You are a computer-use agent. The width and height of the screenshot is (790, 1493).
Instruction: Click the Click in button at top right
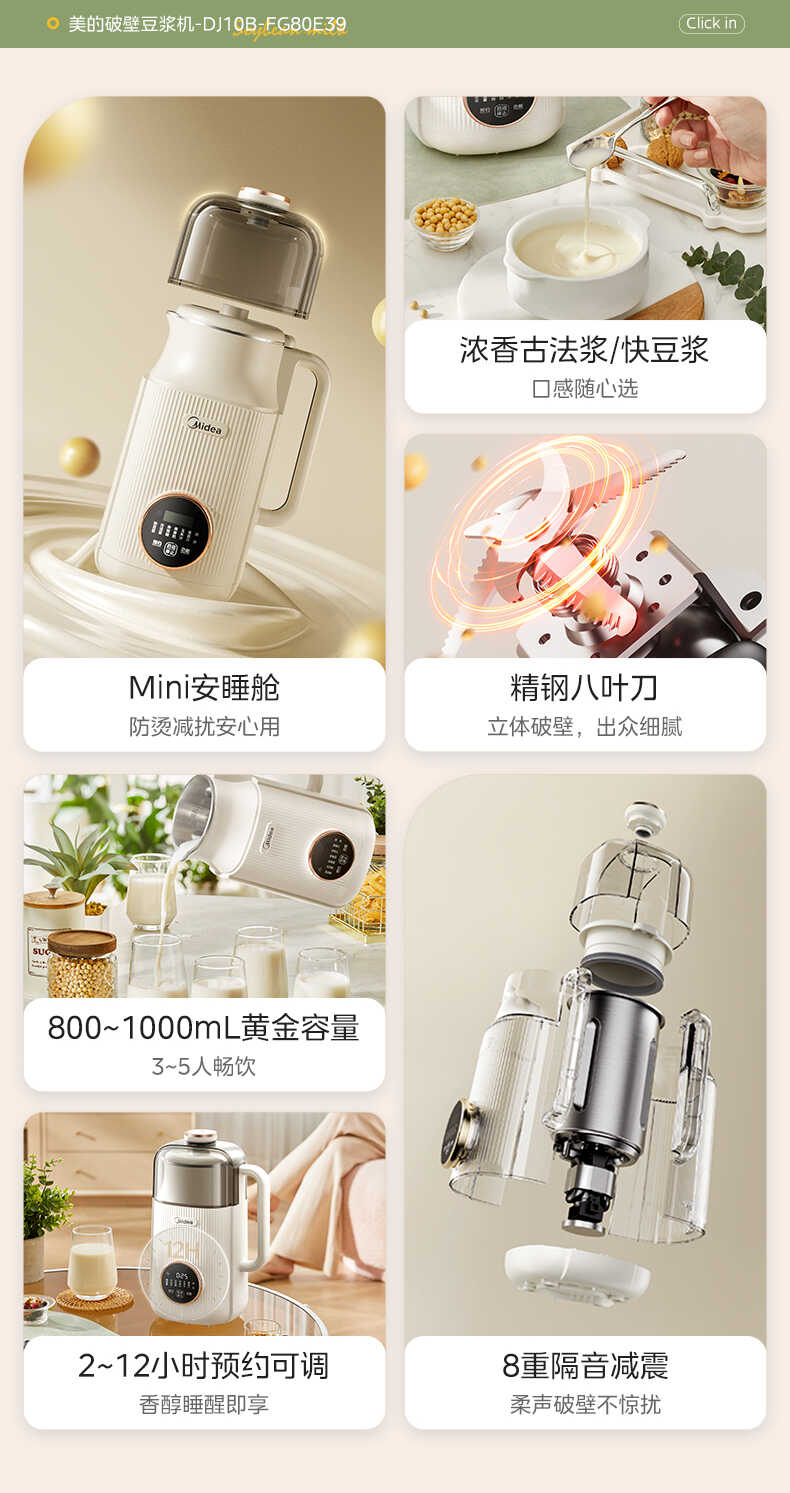coord(711,22)
